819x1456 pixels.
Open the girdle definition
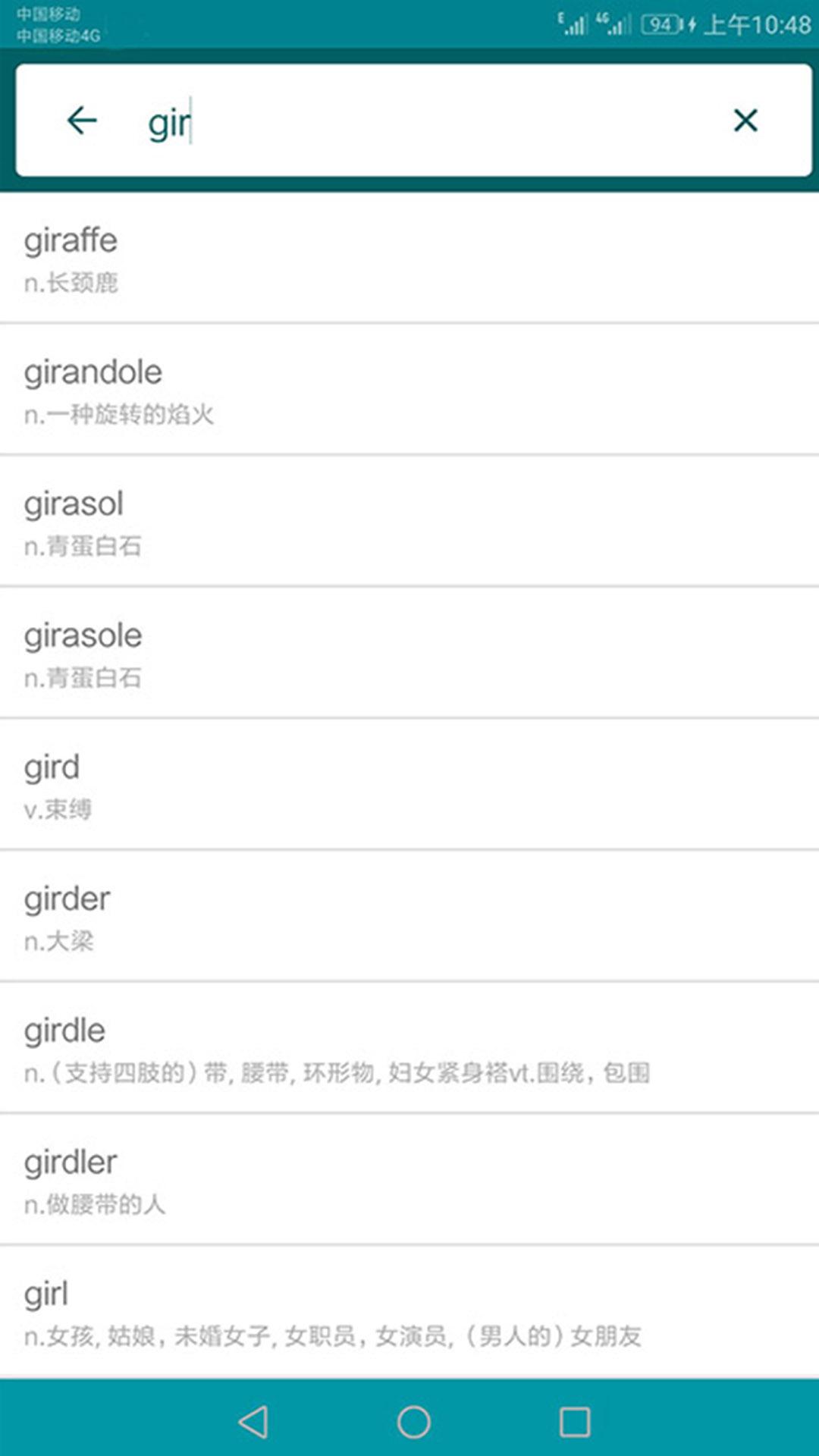point(409,1049)
